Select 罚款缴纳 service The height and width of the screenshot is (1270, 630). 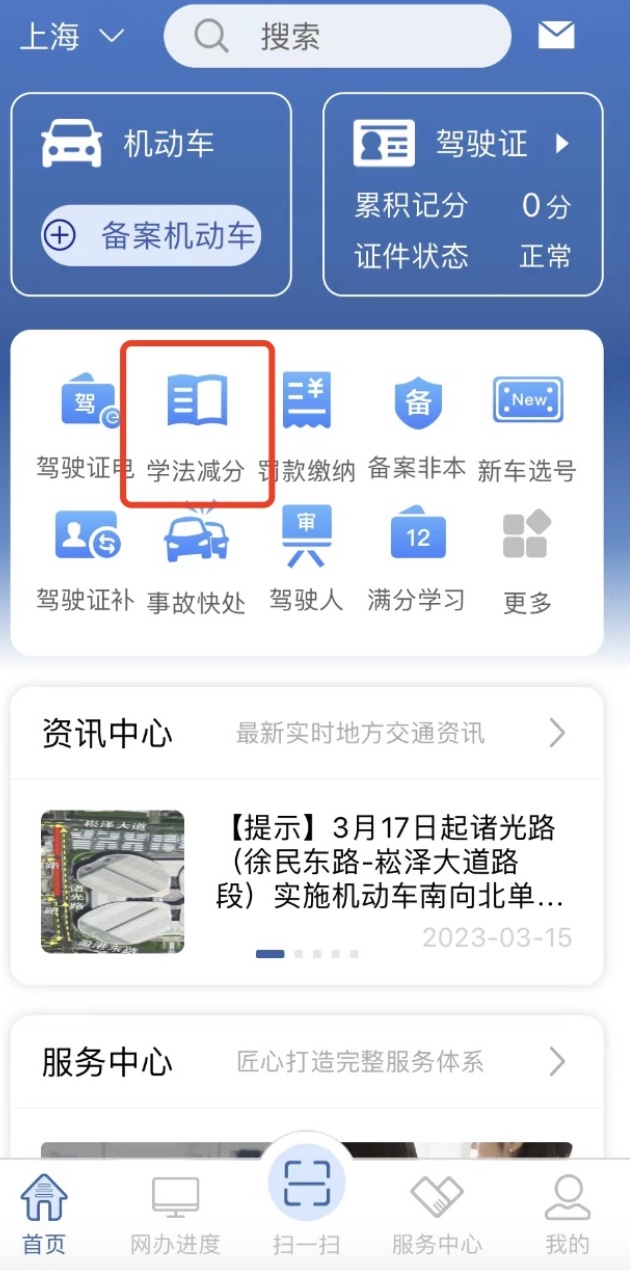click(307, 425)
